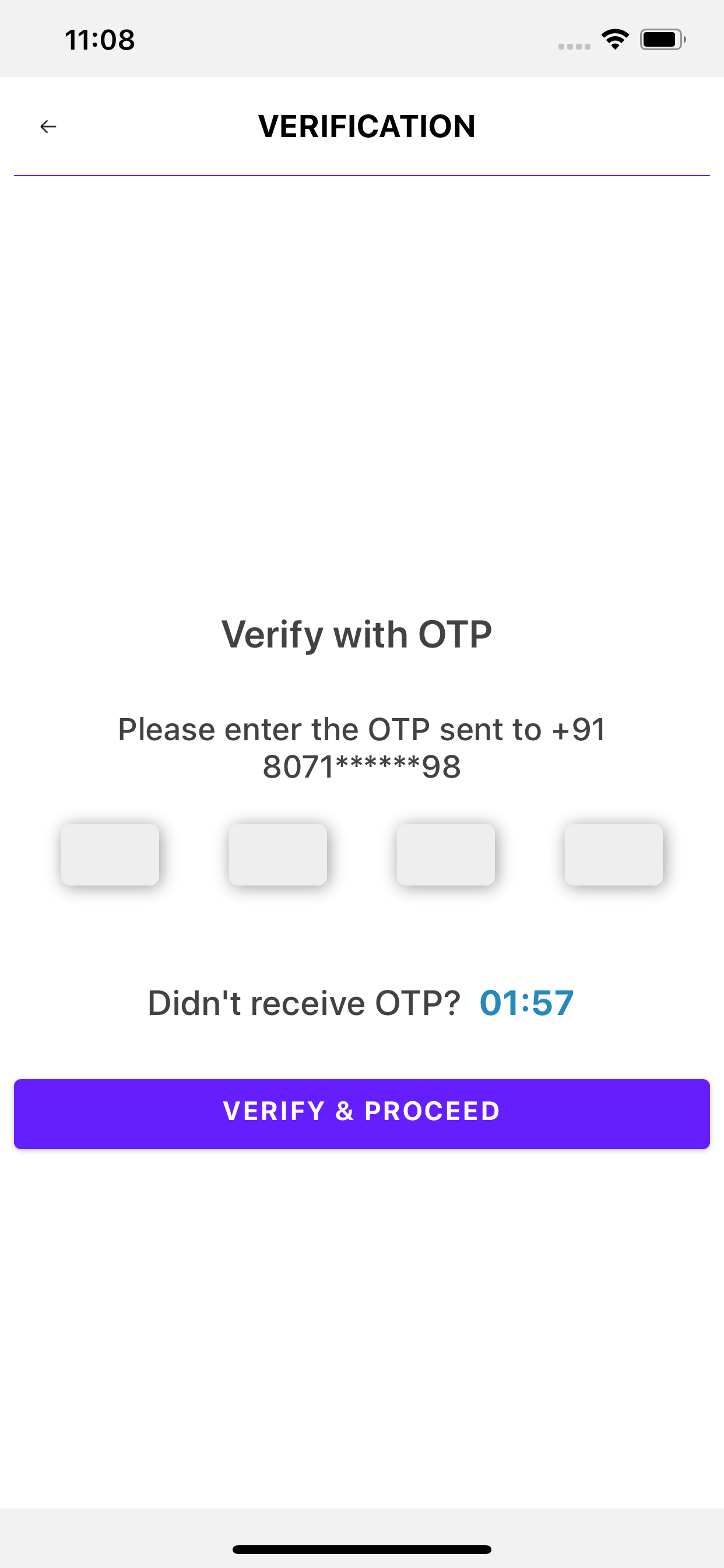Tap the third OTP digit box
This screenshot has width=724, height=1568.
click(446, 854)
